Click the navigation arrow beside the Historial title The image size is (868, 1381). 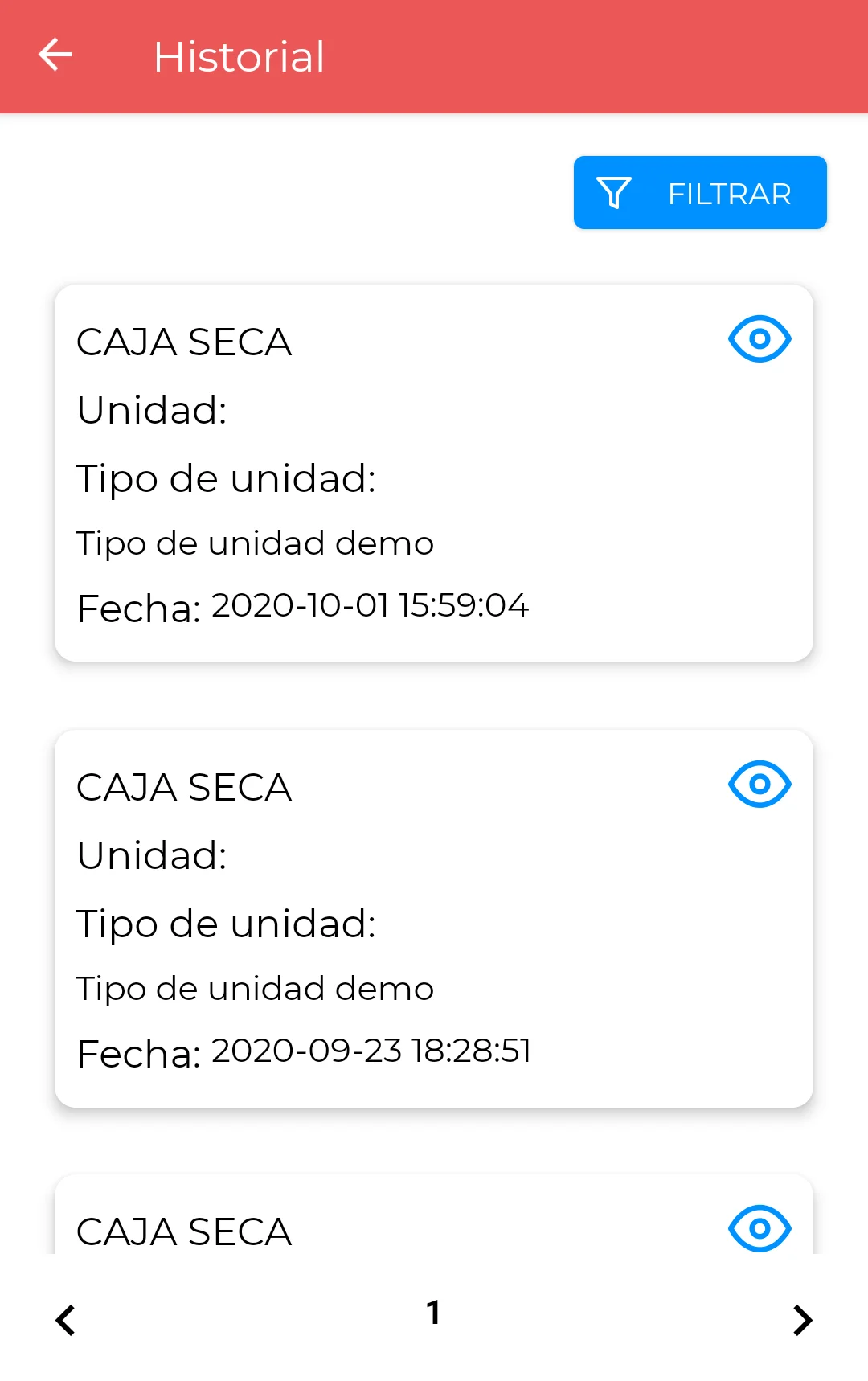click(x=54, y=55)
